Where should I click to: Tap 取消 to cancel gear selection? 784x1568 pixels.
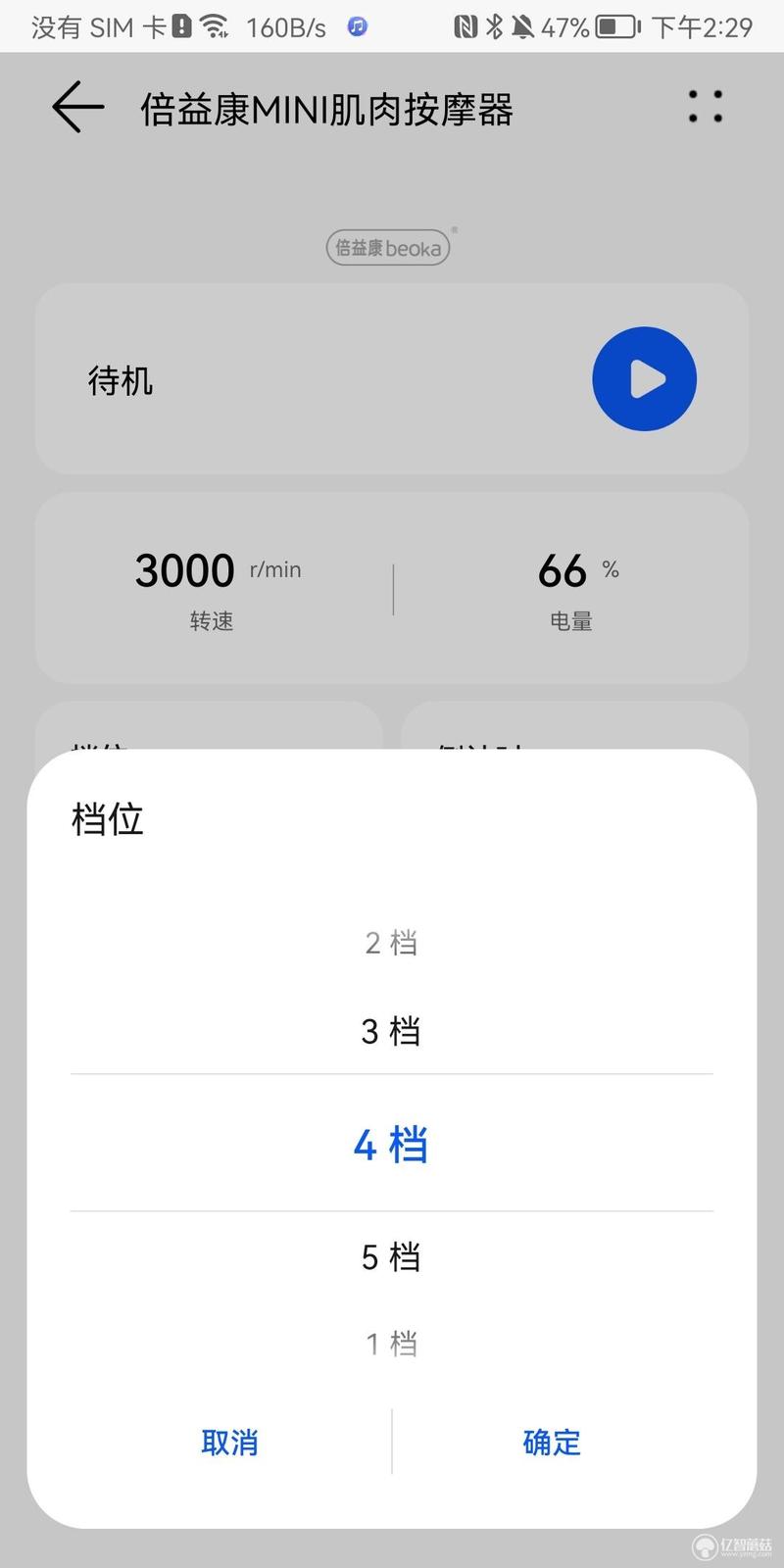[x=229, y=1442]
